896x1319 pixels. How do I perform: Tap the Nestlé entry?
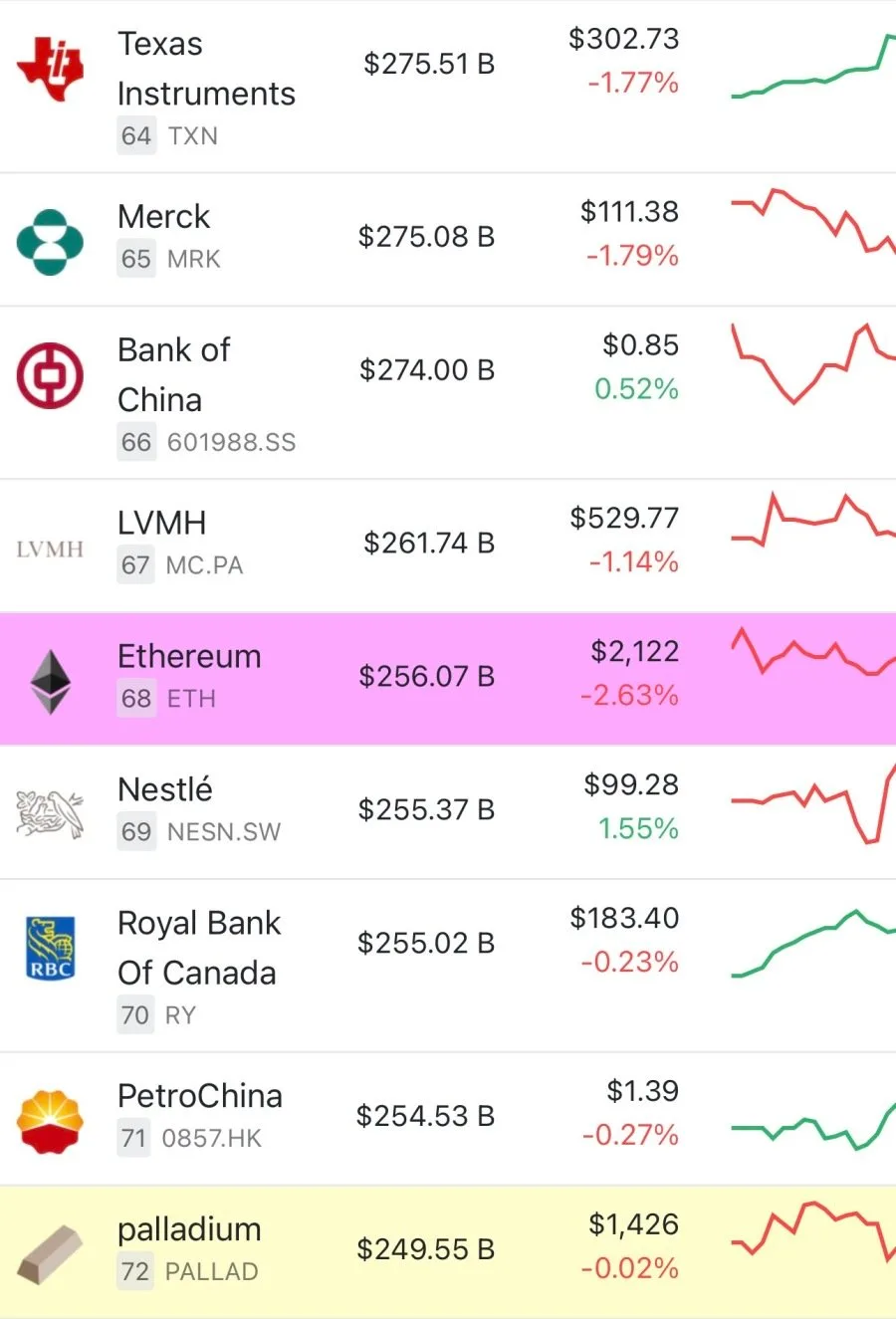(x=448, y=813)
